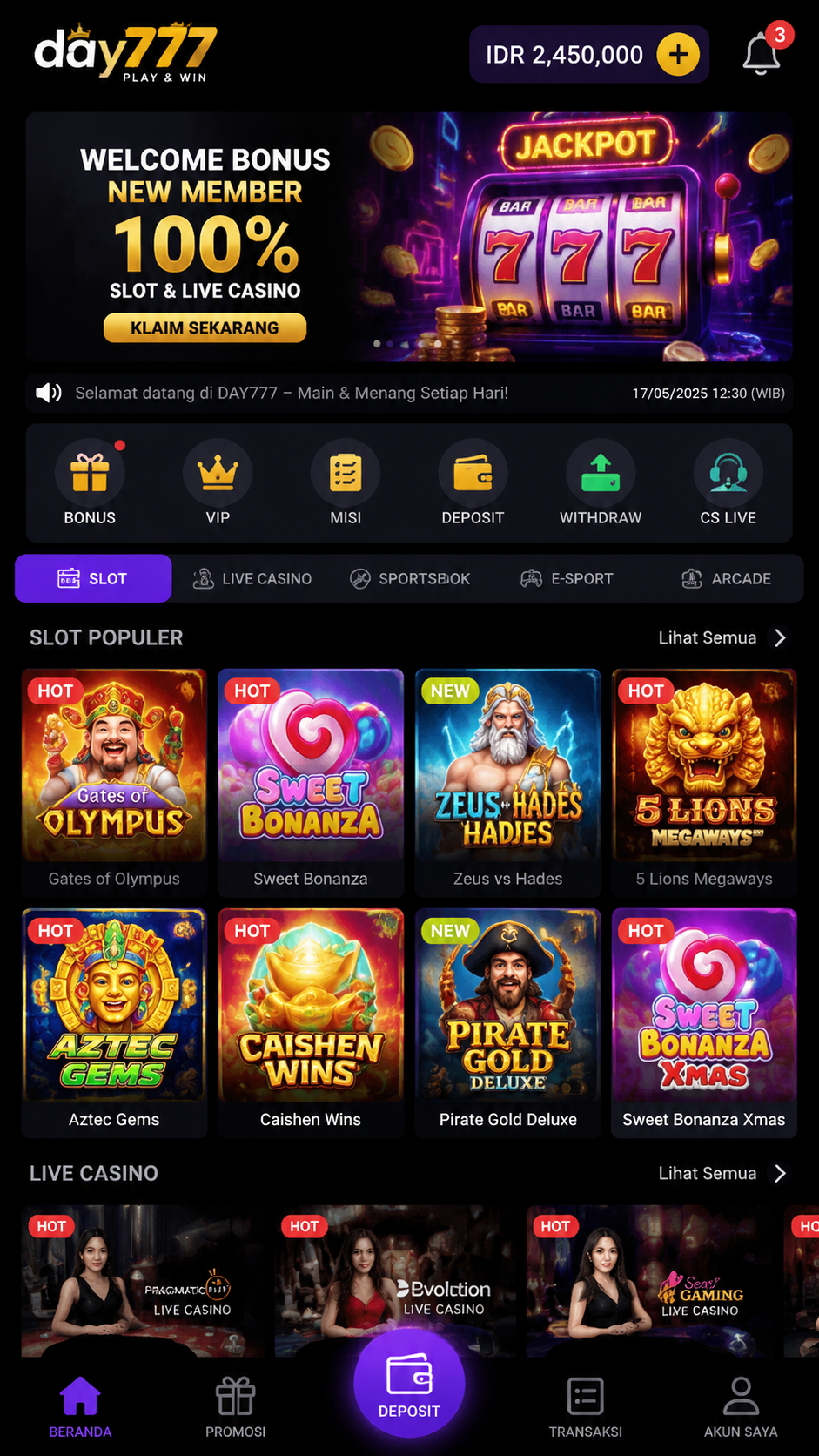Screen dimensions: 819x1456
Task: Select the E-Sport tab
Action: tap(567, 578)
